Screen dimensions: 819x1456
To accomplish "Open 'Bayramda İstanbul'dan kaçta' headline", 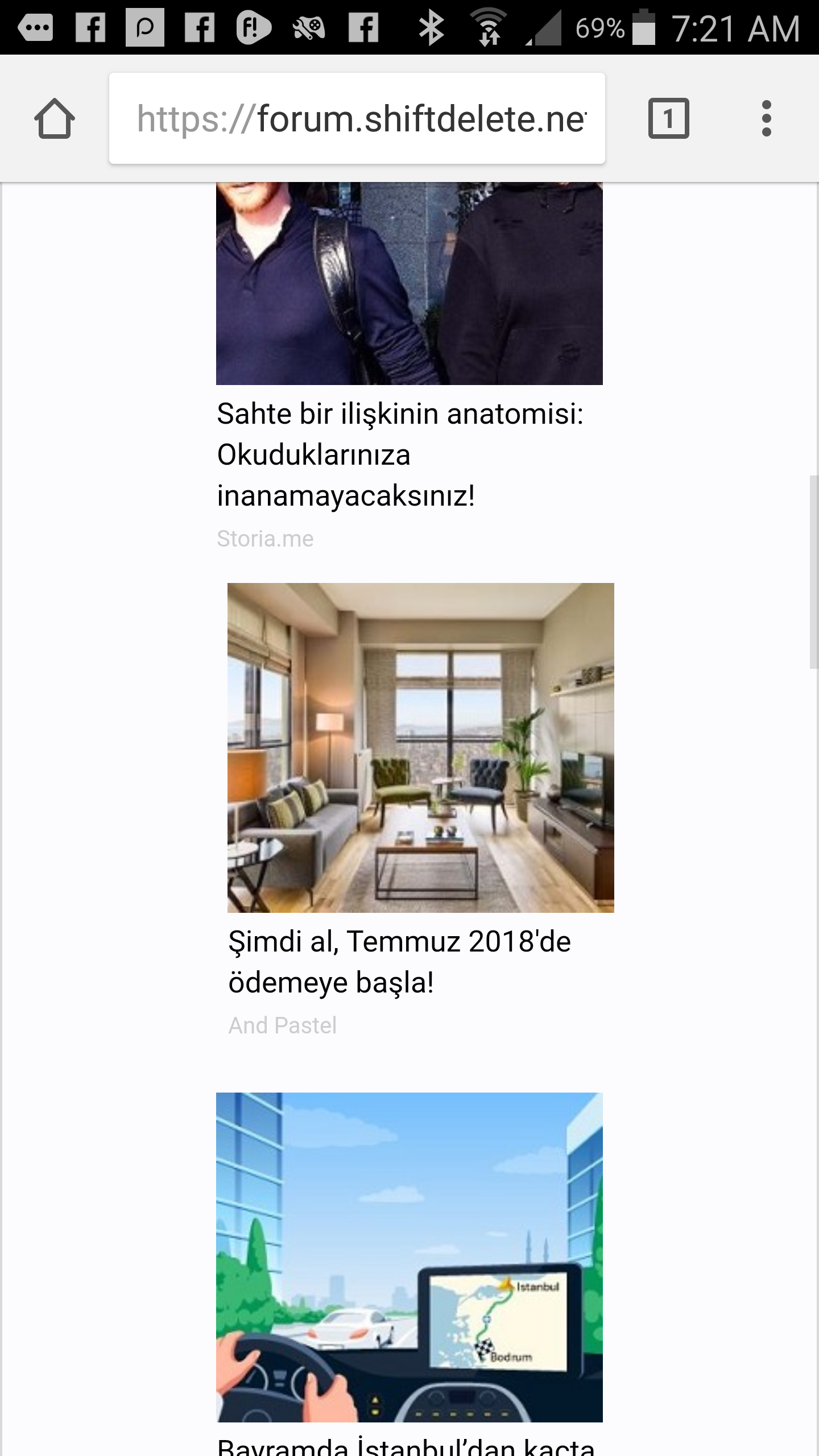I will point(406,1446).
